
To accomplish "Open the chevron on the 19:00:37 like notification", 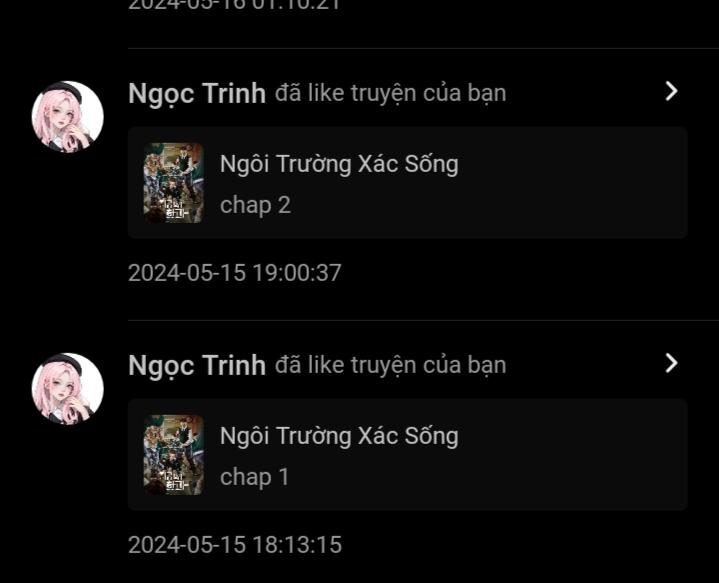I will coord(671,92).
